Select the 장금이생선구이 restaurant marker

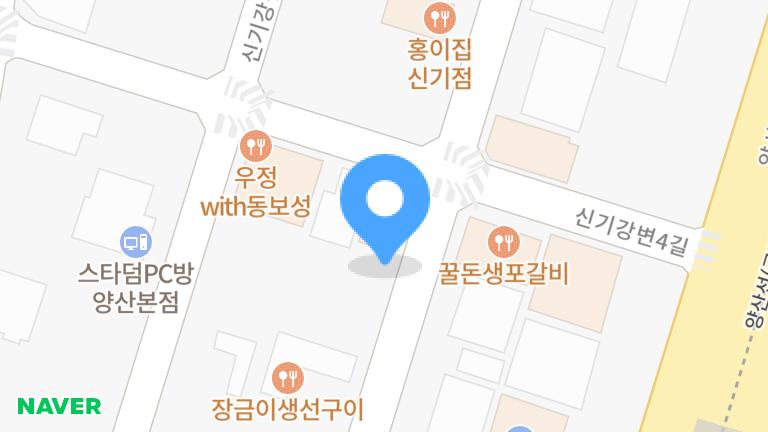coord(287,378)
